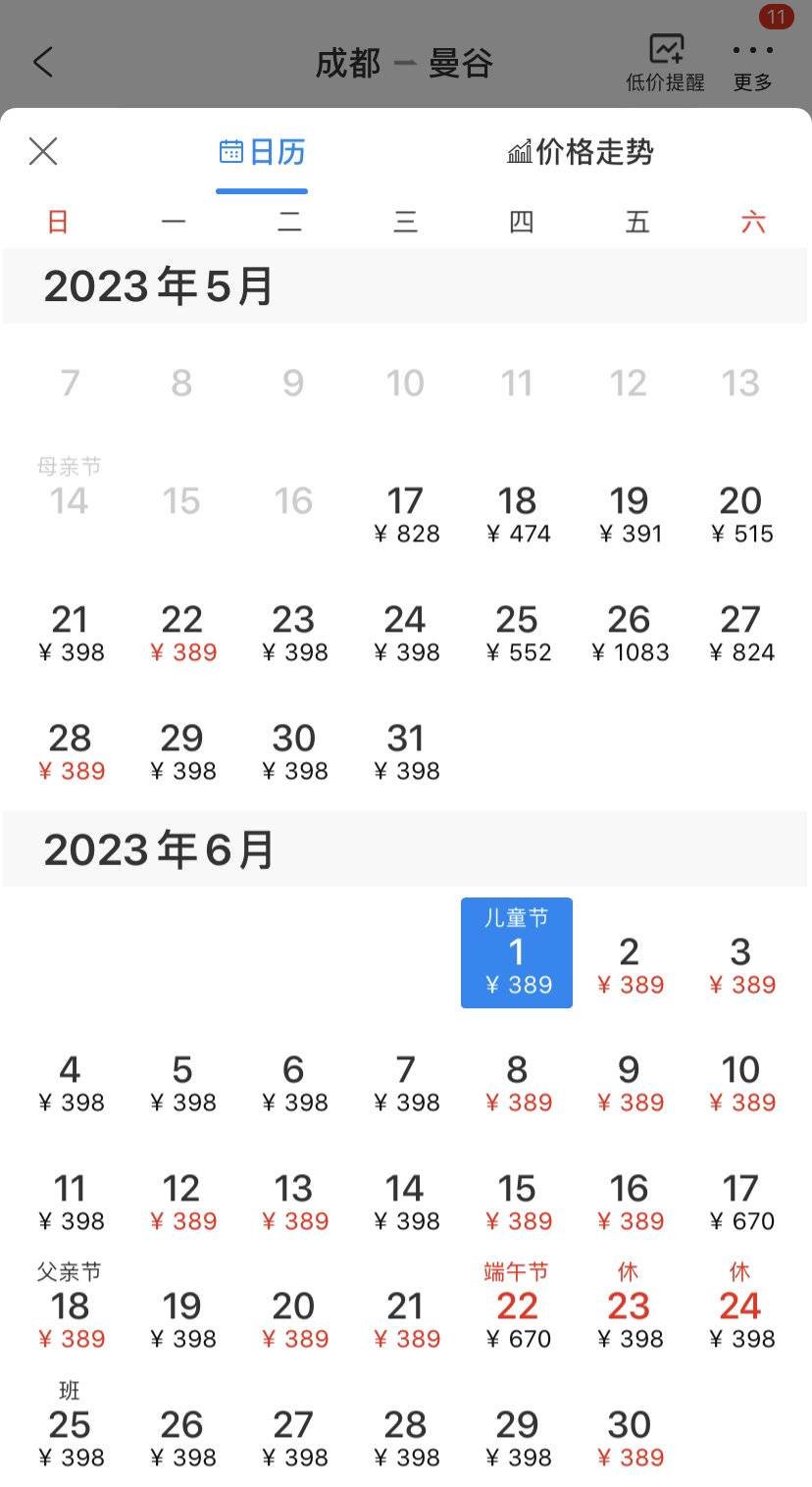Screen dimensions: 812x1487
Task: Pick June 10 priced ¥389
Action: (740, 1083)
